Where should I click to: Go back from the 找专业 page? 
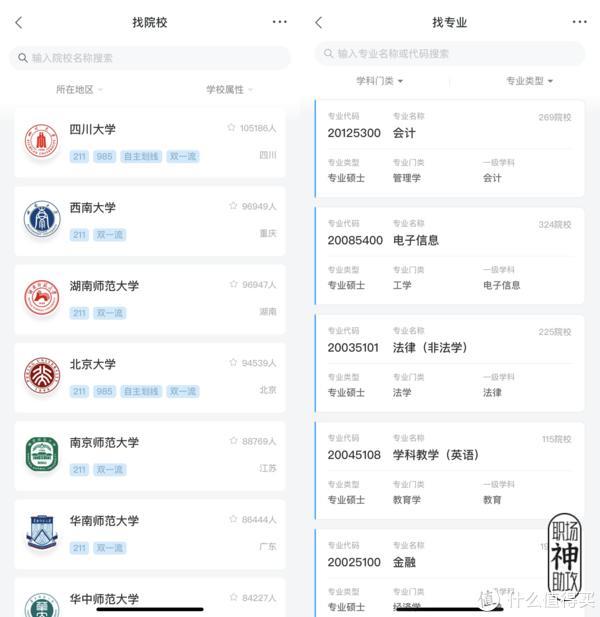point(319,22)
